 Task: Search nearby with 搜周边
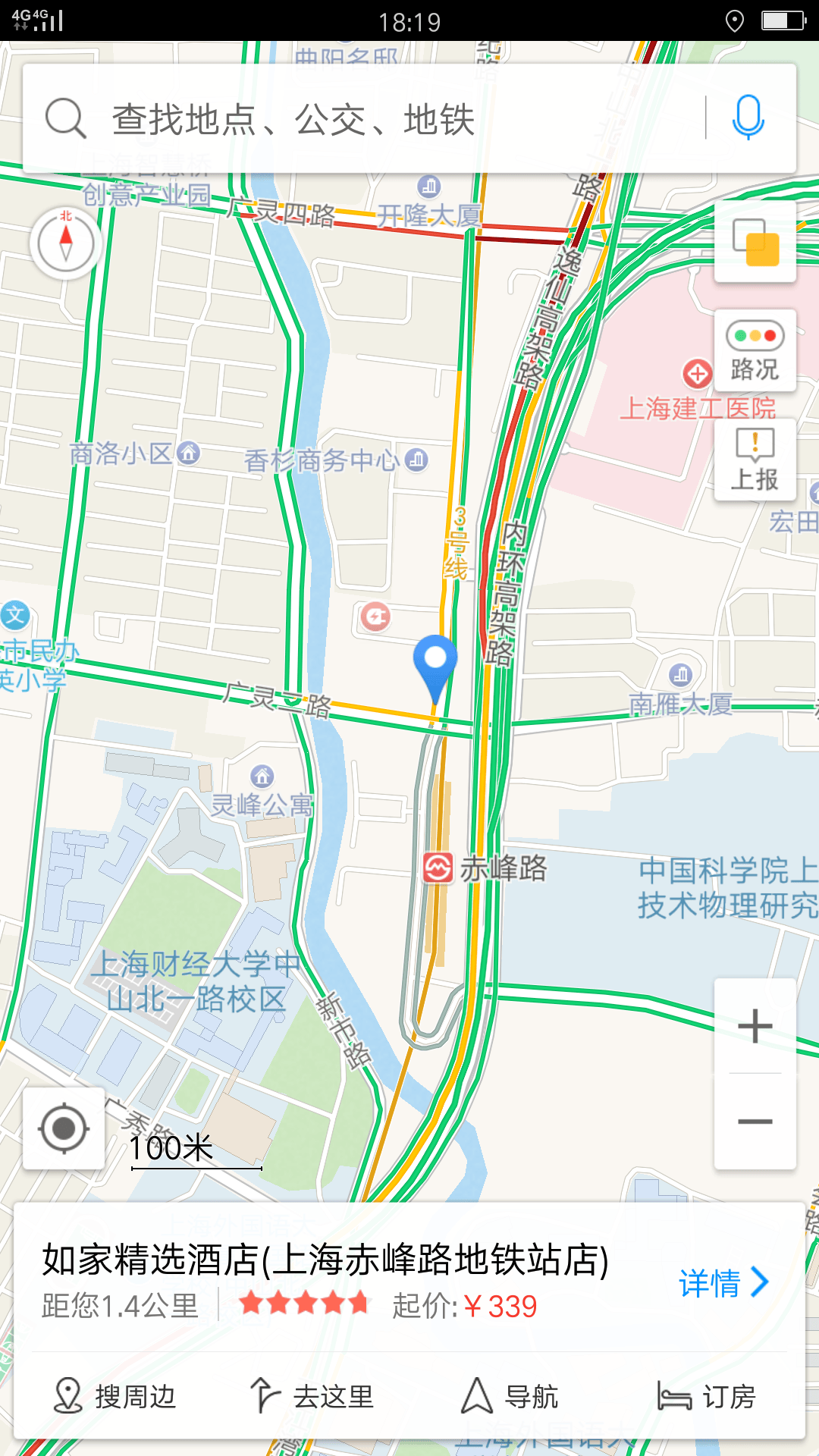[115, 1396]
